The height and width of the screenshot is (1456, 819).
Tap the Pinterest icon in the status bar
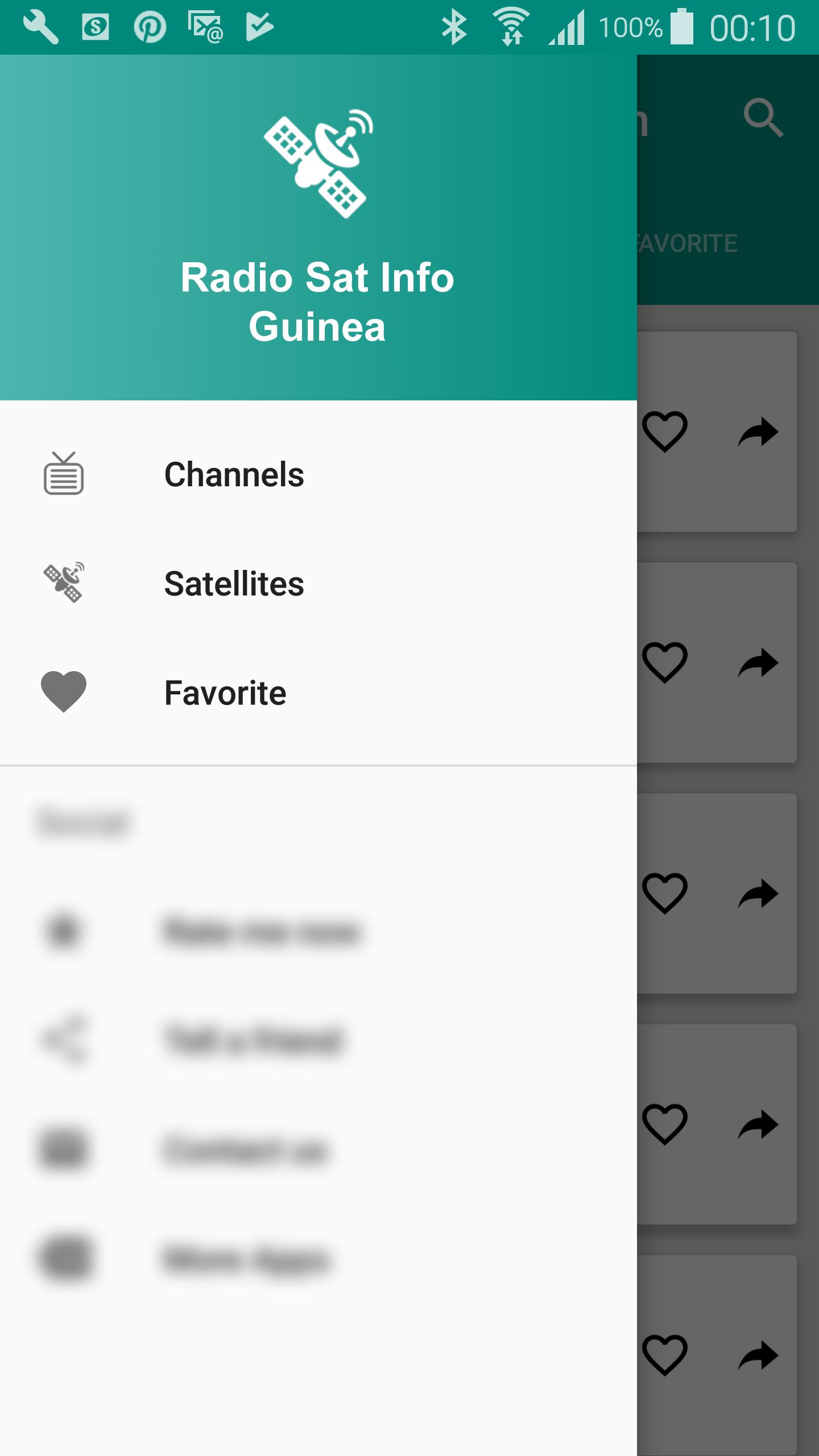pos(149,26)
